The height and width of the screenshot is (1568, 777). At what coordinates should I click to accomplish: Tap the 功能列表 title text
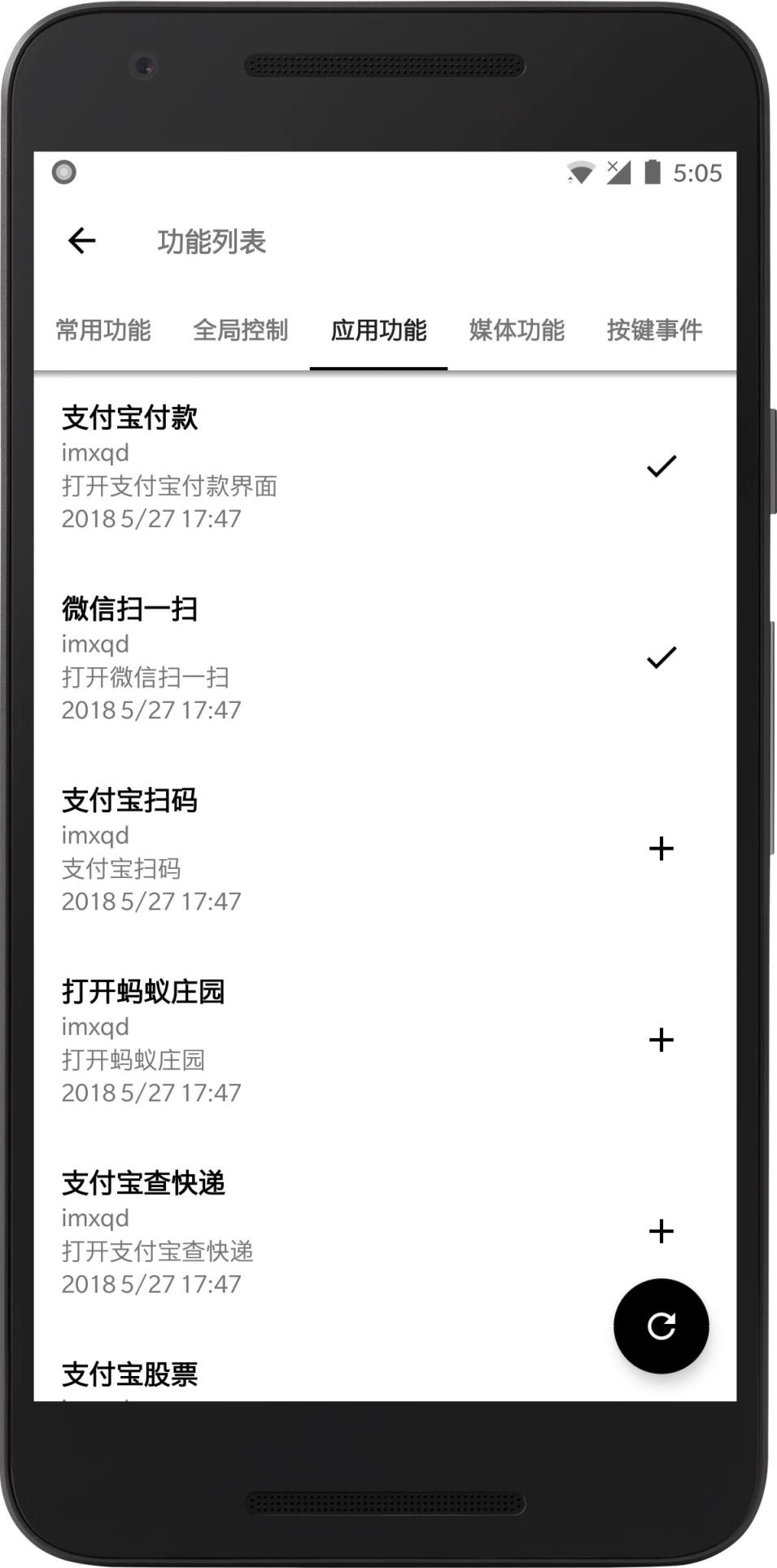[x=213, y=241]
